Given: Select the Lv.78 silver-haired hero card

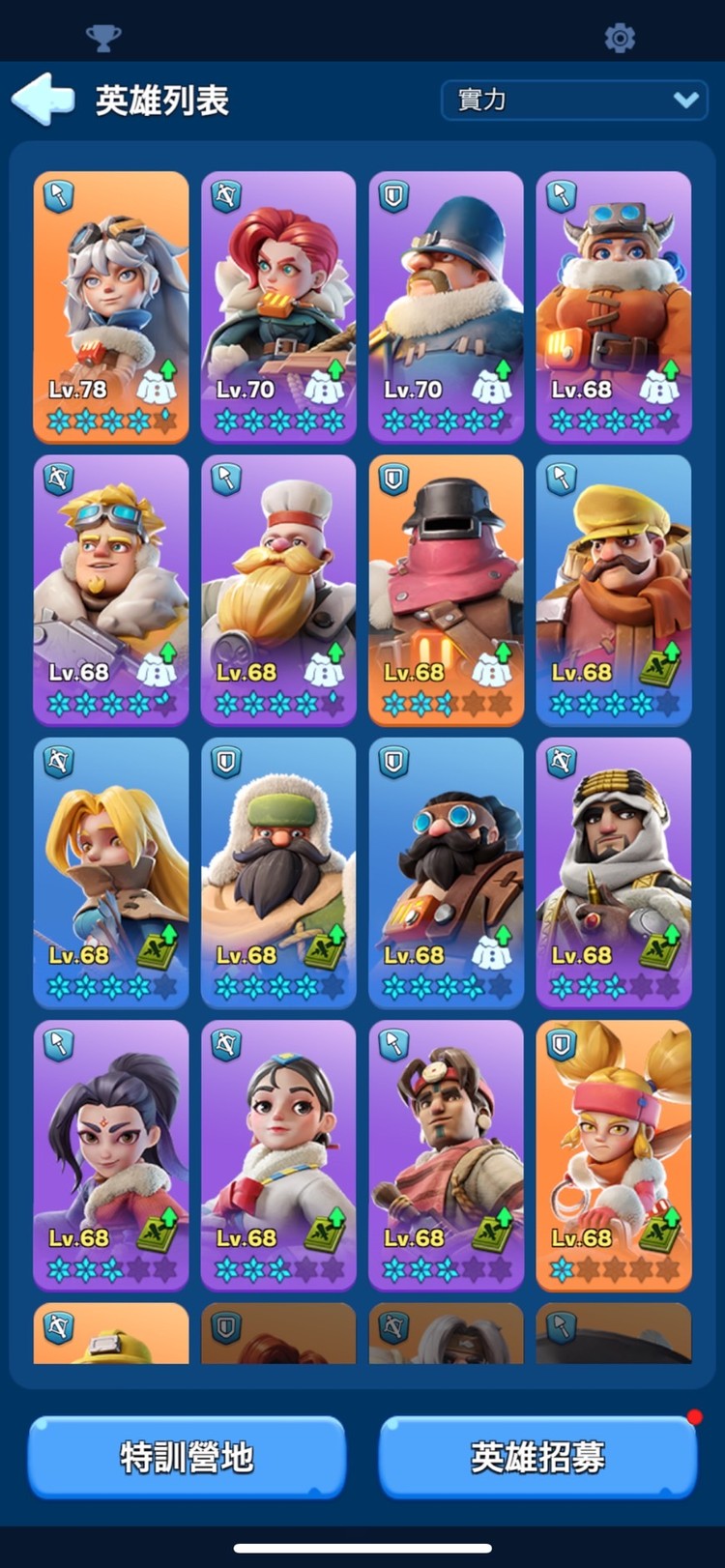Looking at the screenshot, I should (x=111, y=305).
